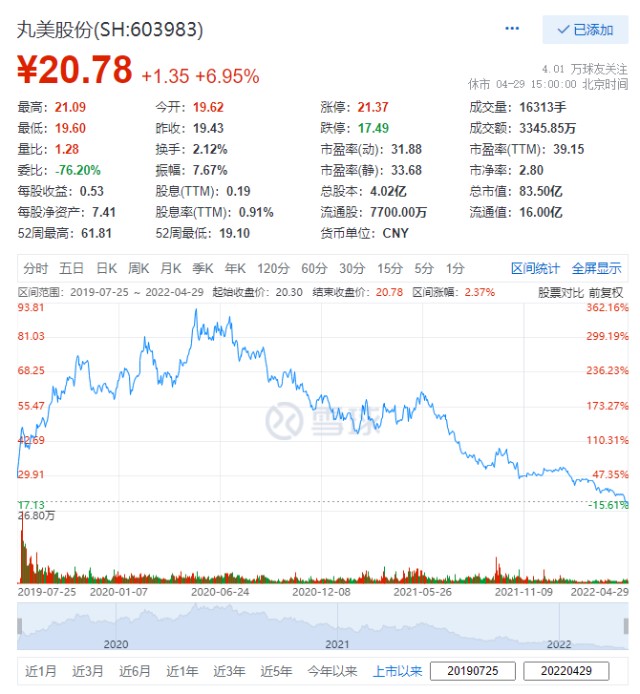Tap the 已添加 watchlist button
The width and height of the screenshot is (640, 694).
(585, 30)
